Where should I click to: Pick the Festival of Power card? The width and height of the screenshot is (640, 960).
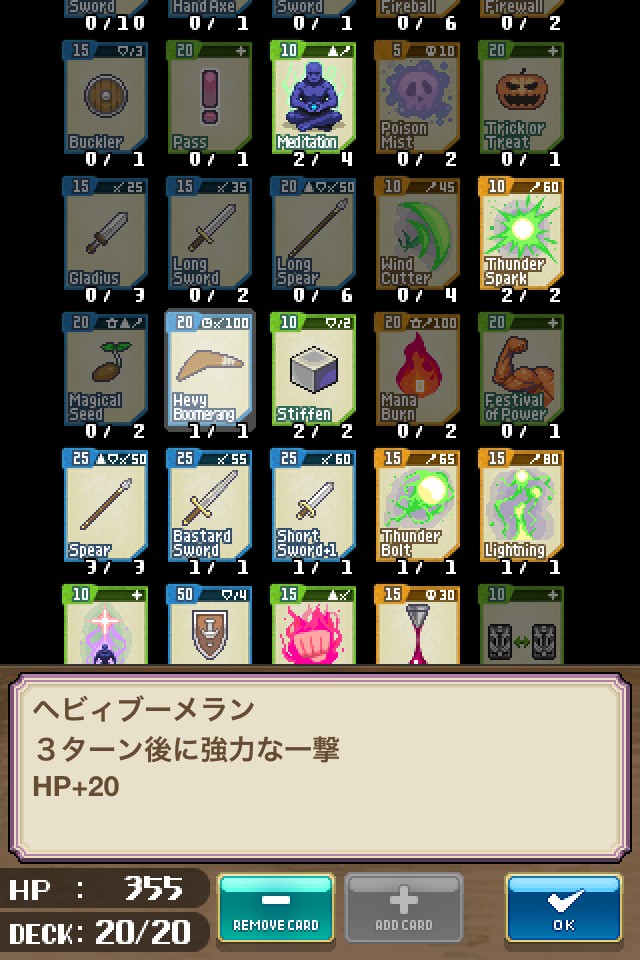(x=521, y=370)
